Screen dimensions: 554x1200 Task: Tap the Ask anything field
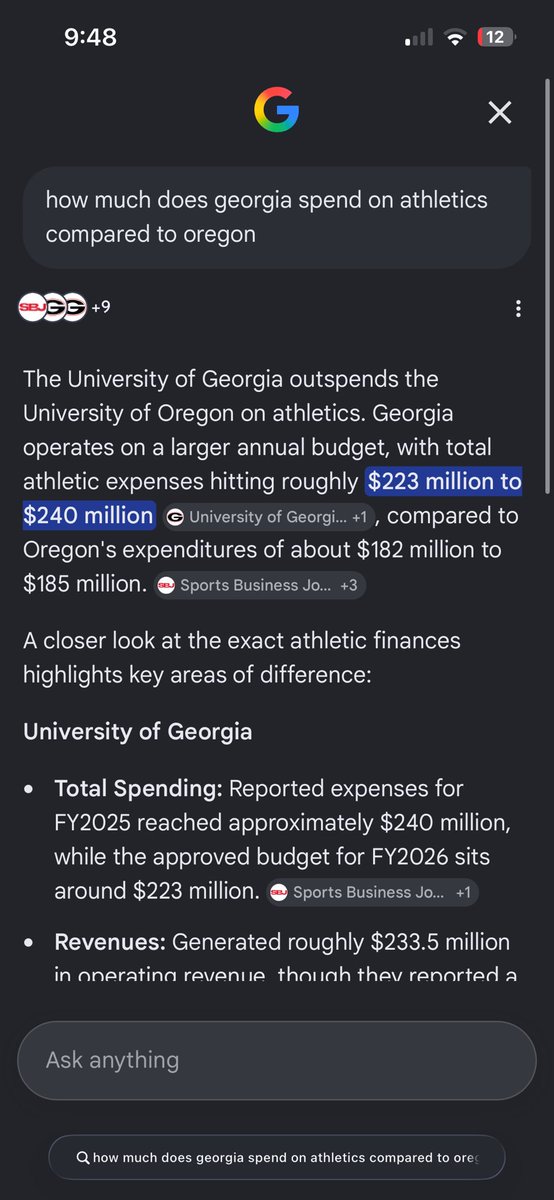[x=277, y=1060]
